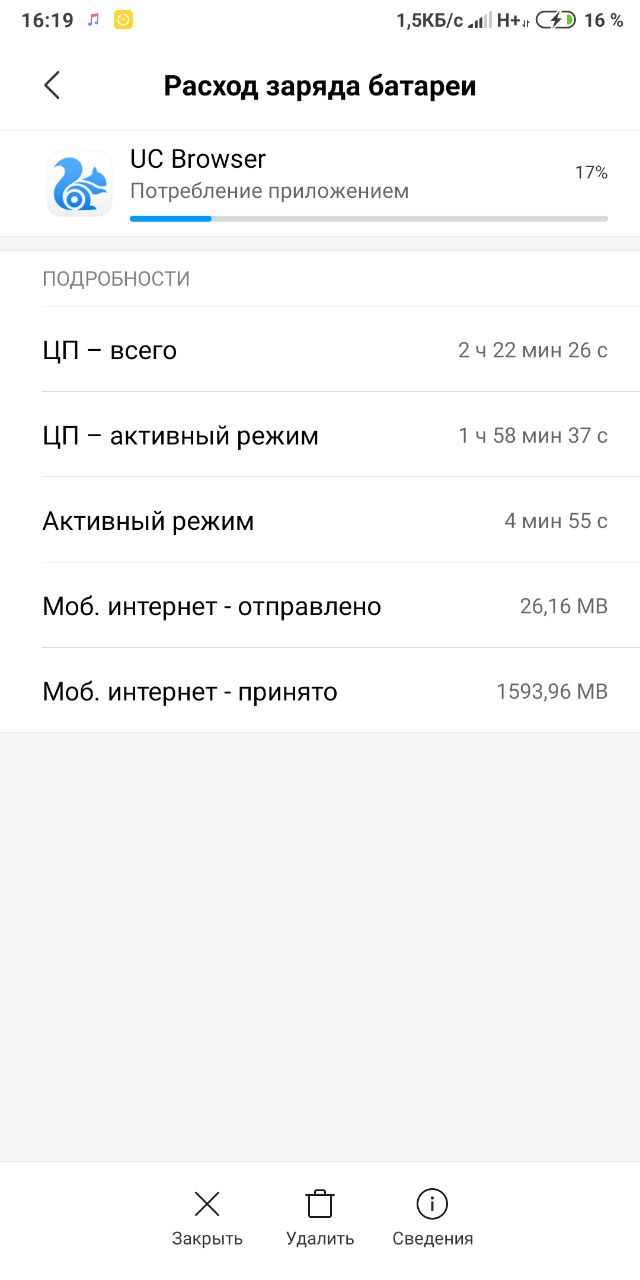Go back using the top-left arrow

pos(52,85)
